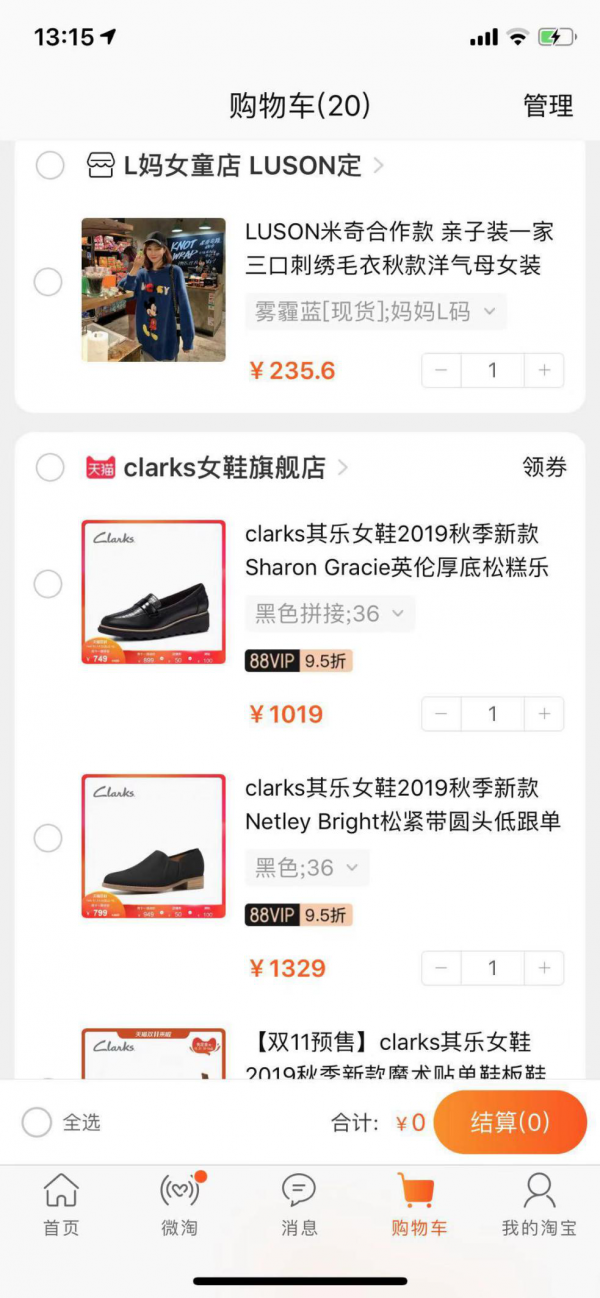Open the L妈女童店 LUSON定 shop page
Screen dimensions: 600x1298
(236, 166)
